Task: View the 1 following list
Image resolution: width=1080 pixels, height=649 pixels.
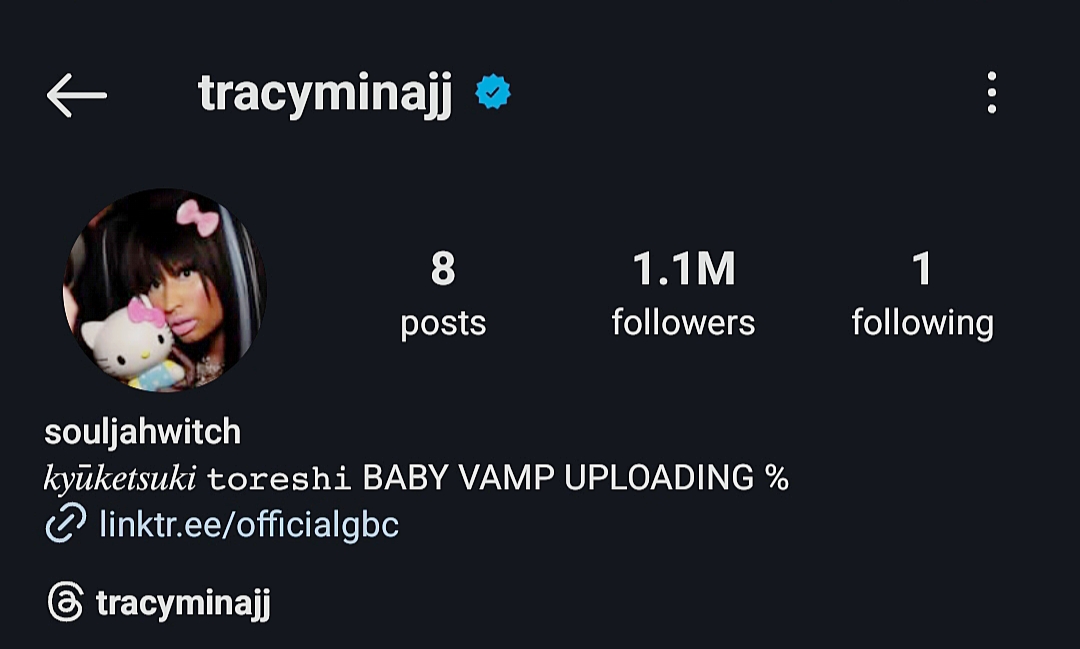Action: coord(922,294)
